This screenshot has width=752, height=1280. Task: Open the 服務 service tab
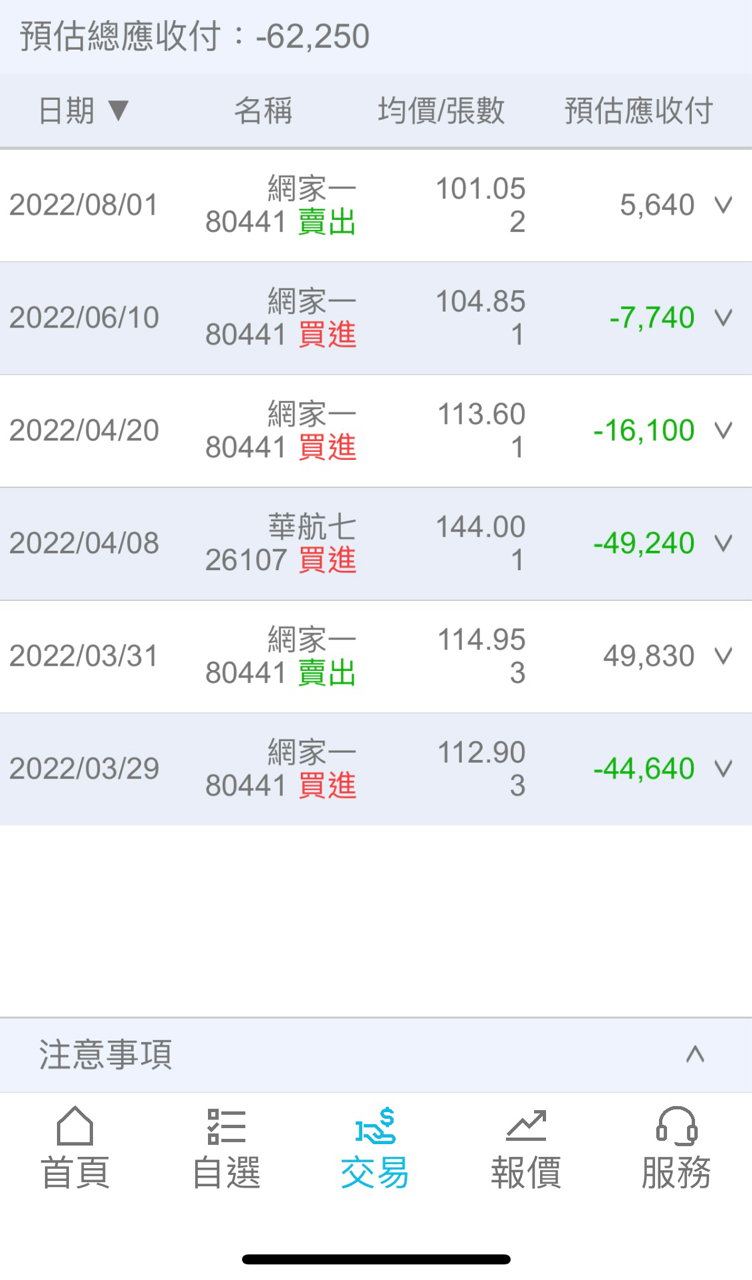[676, 1148]
